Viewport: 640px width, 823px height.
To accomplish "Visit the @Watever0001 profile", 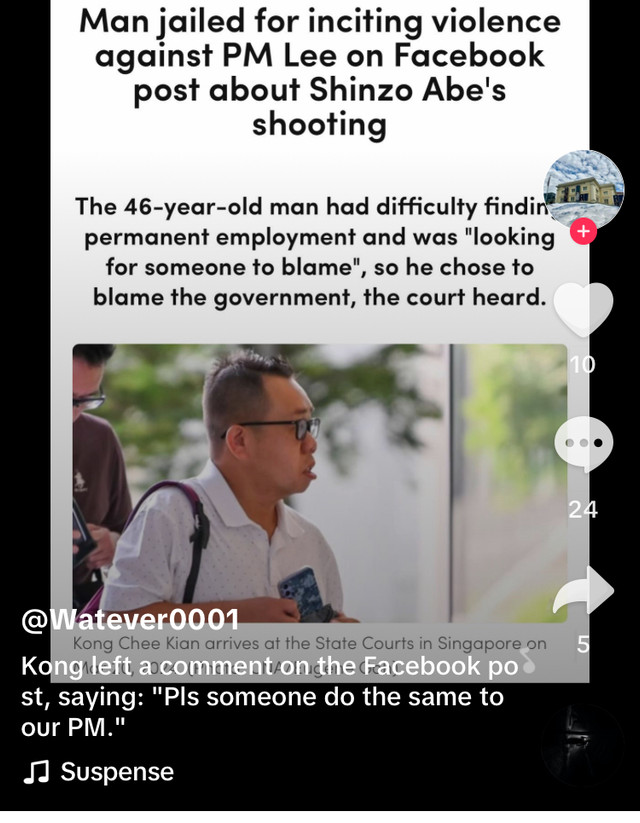I will click(x=130, y=622).
